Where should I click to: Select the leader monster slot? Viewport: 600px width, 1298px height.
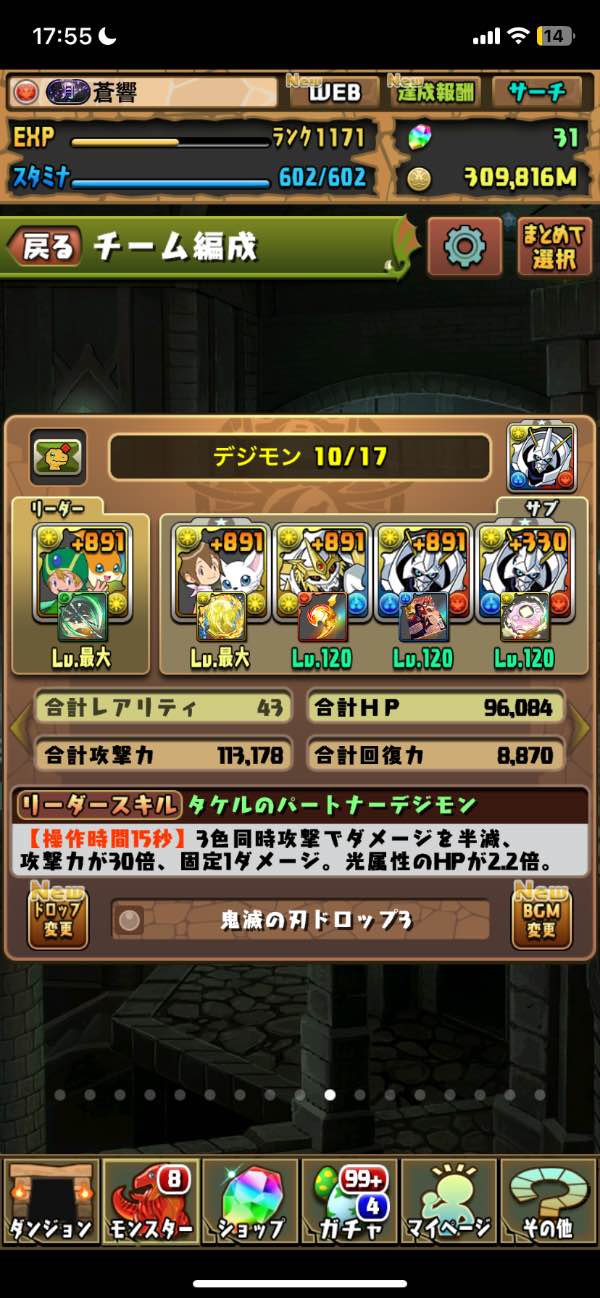(80, 593)
